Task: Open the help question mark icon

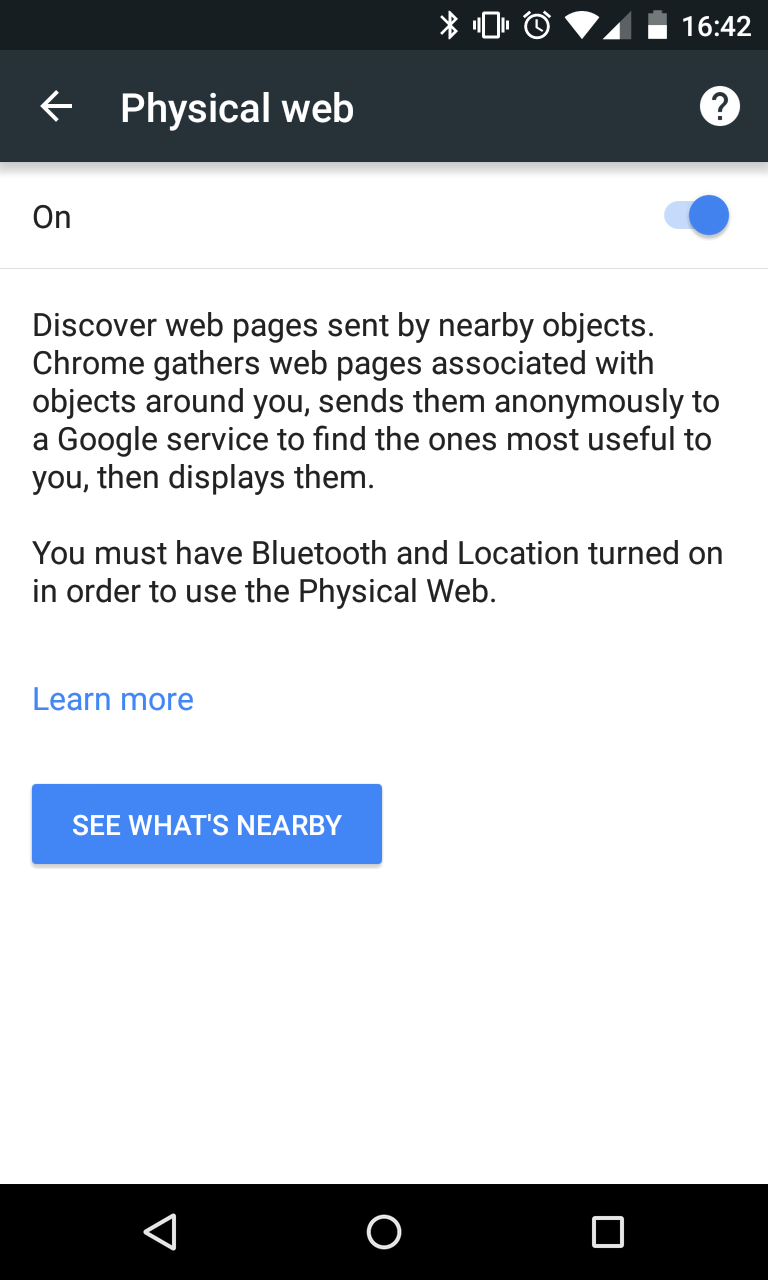Action: [x=719, y=106]
